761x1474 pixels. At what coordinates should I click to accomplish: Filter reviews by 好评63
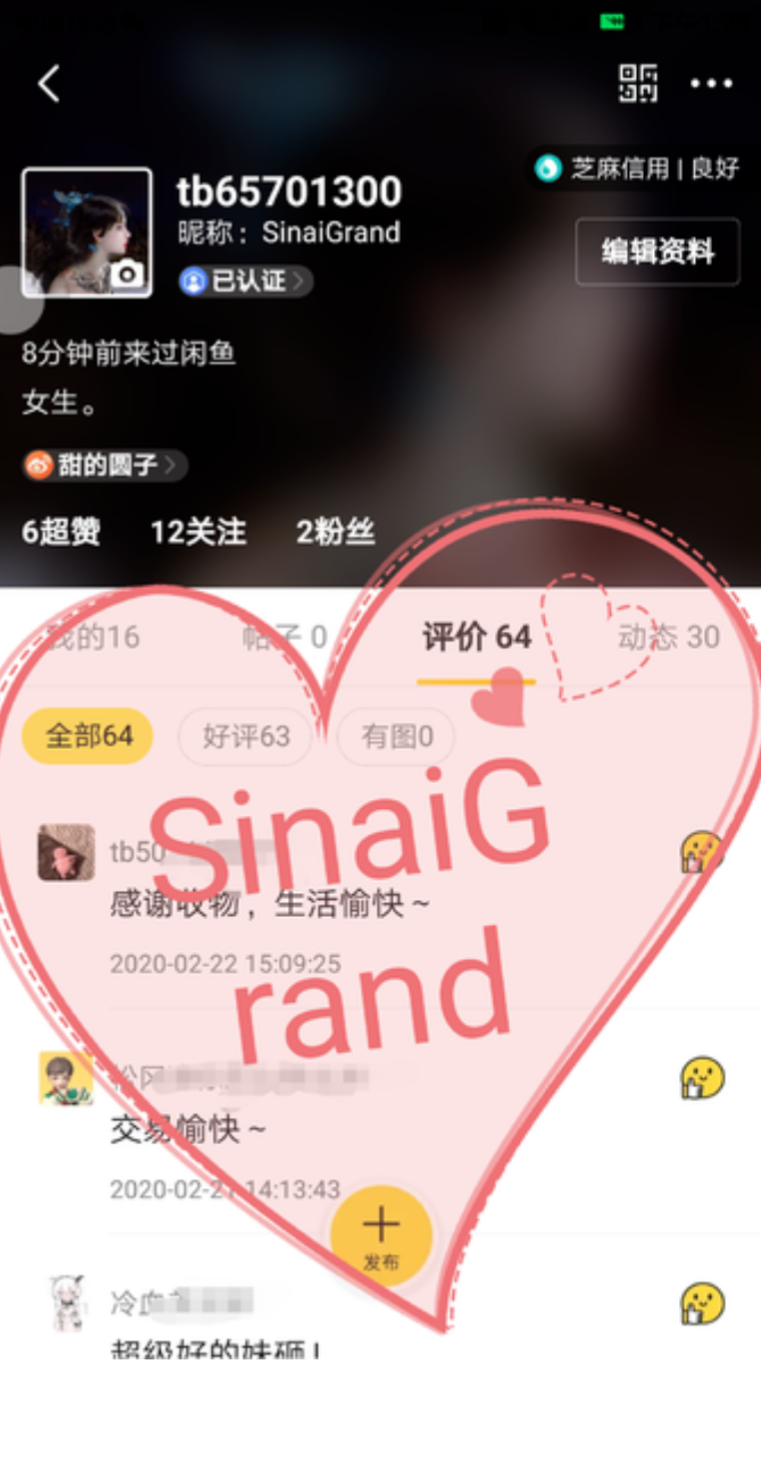[245, 737]
